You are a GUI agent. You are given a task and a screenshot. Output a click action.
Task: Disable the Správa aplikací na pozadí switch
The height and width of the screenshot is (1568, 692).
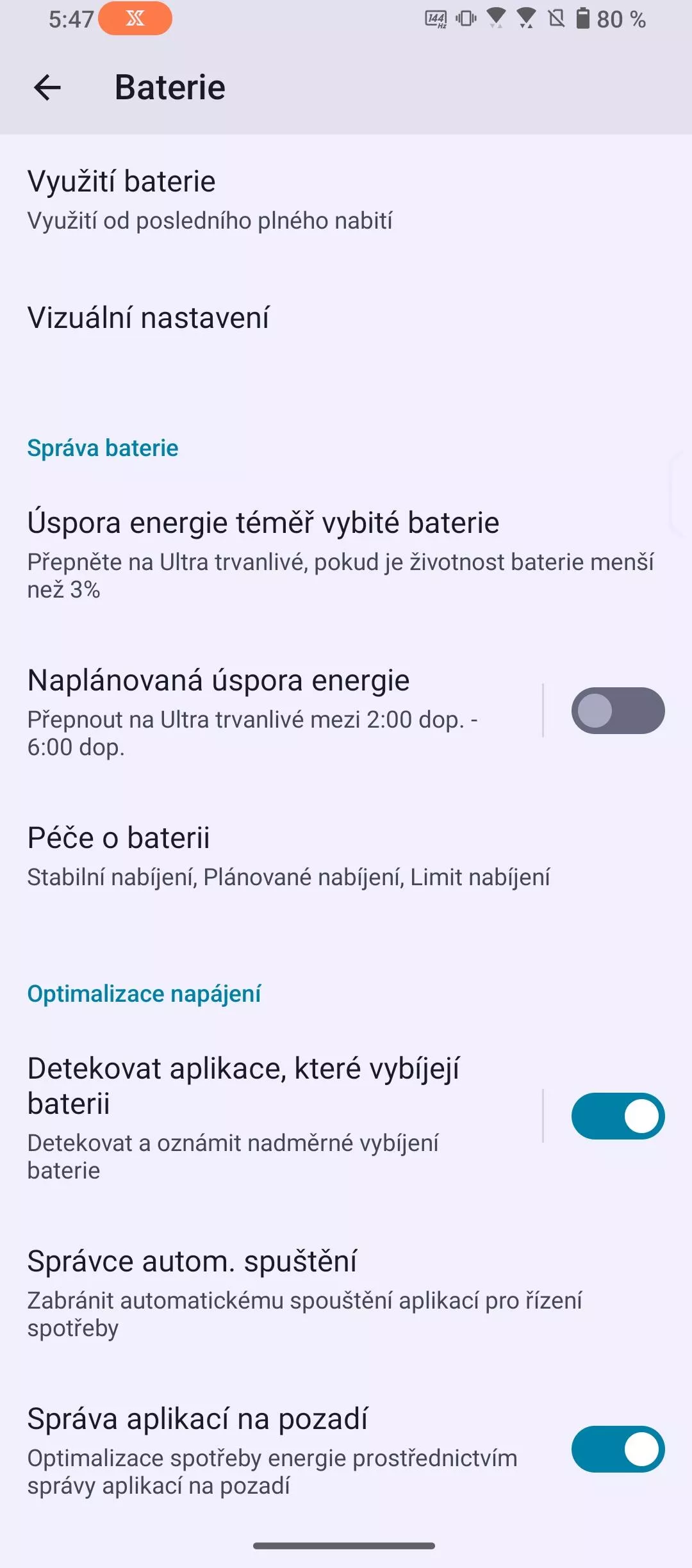(x=618, y=1449)
